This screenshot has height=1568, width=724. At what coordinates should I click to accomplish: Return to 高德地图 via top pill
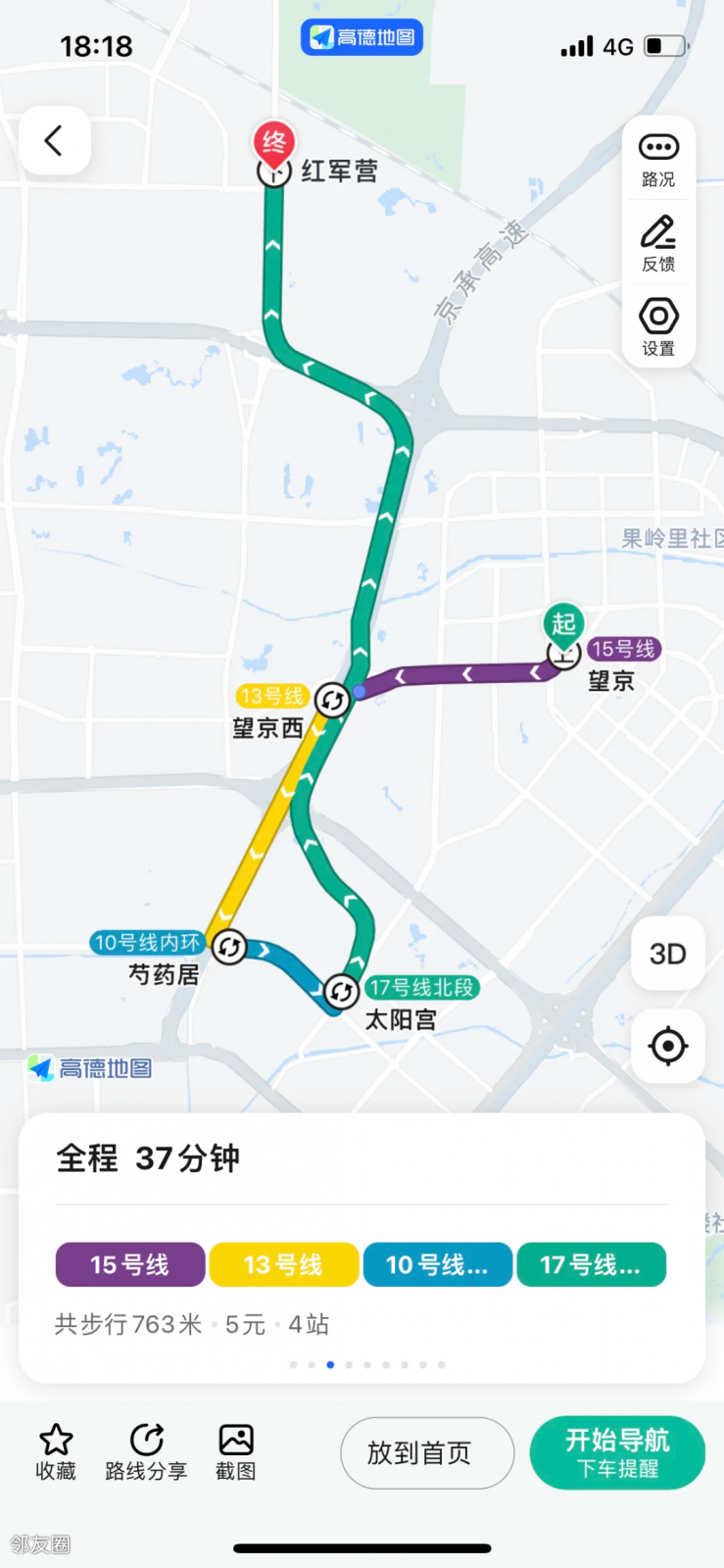point(362,37)
